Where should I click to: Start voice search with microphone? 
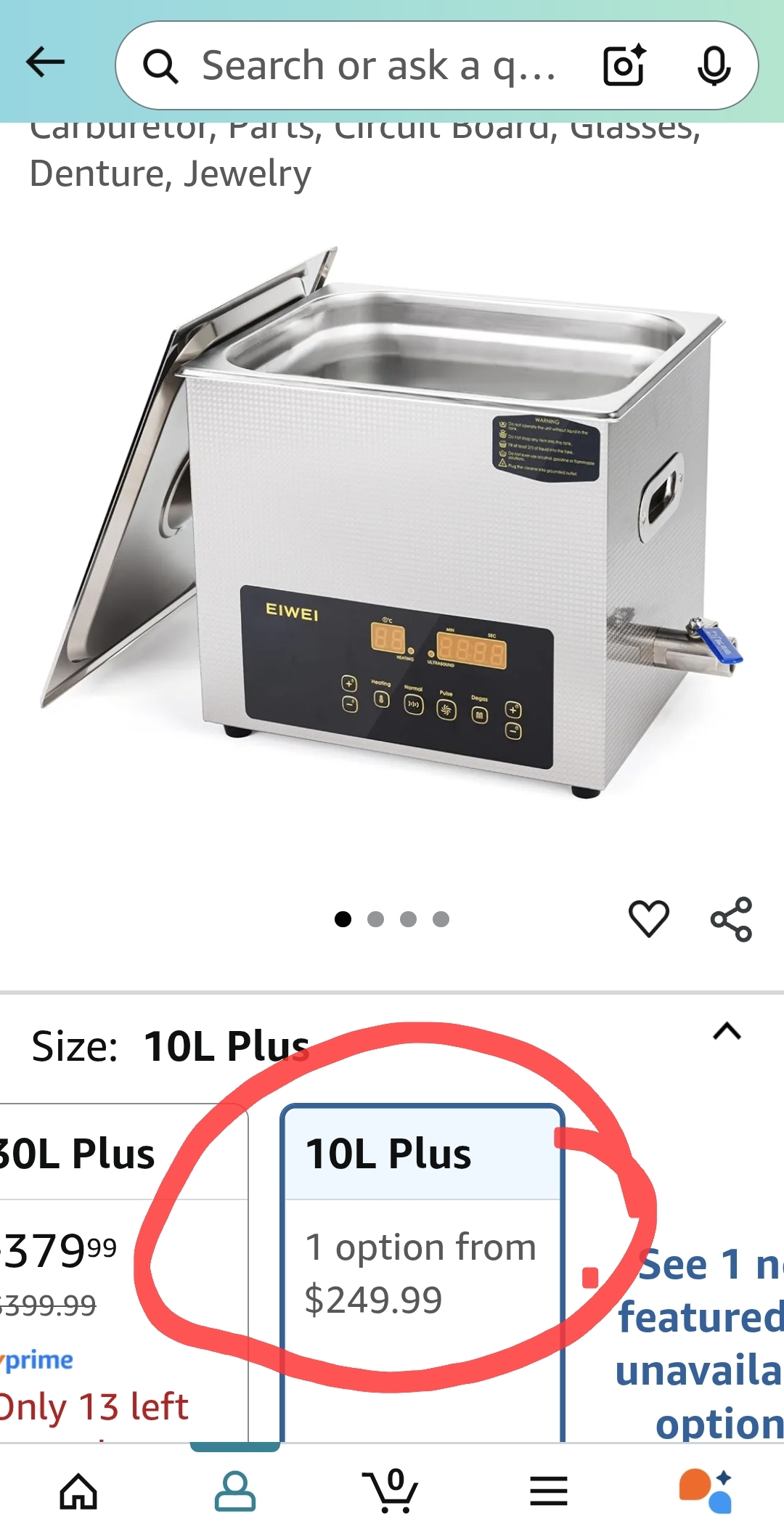714,66
